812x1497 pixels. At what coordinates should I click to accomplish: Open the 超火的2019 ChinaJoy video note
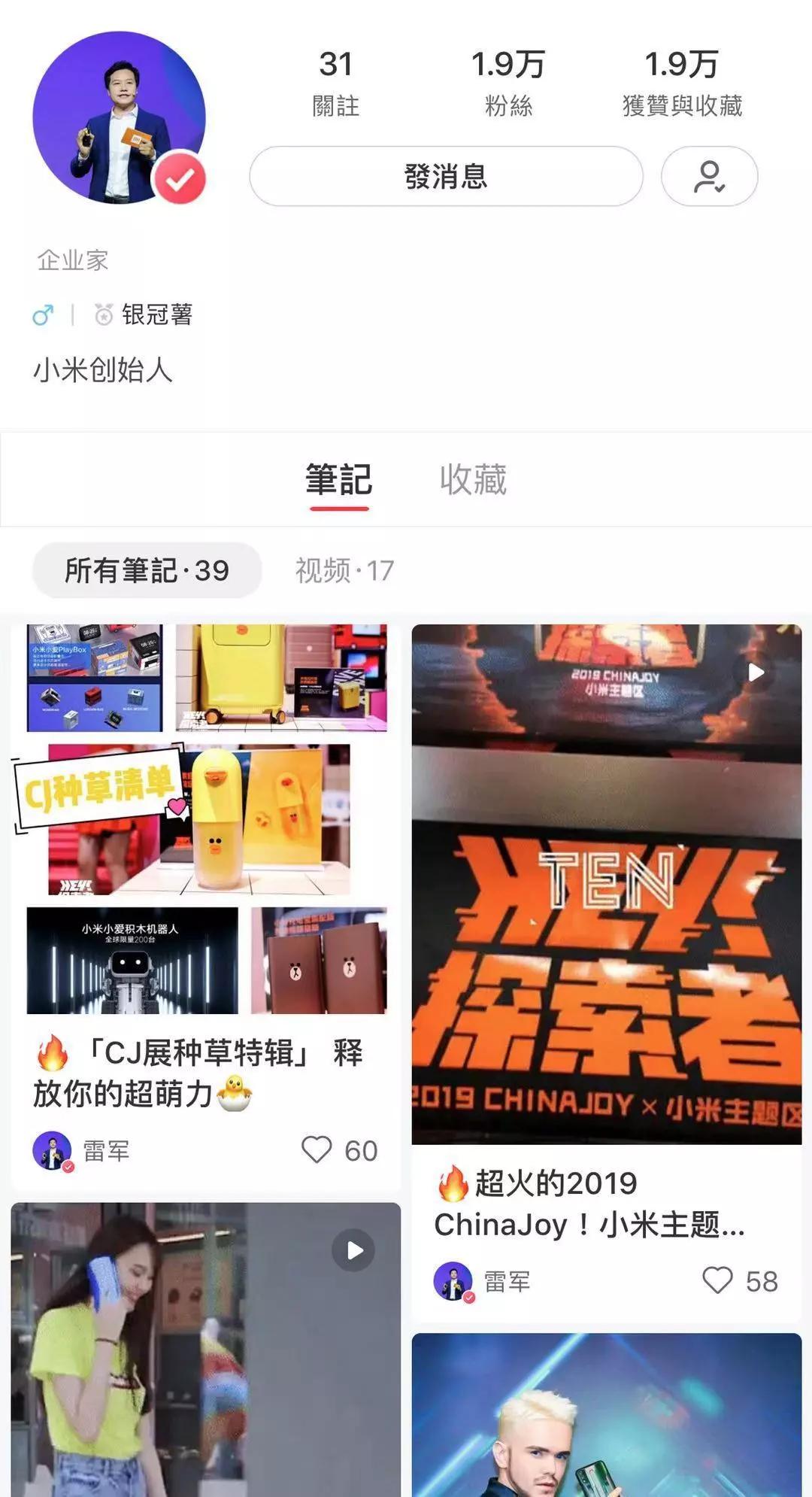[606, 884]
